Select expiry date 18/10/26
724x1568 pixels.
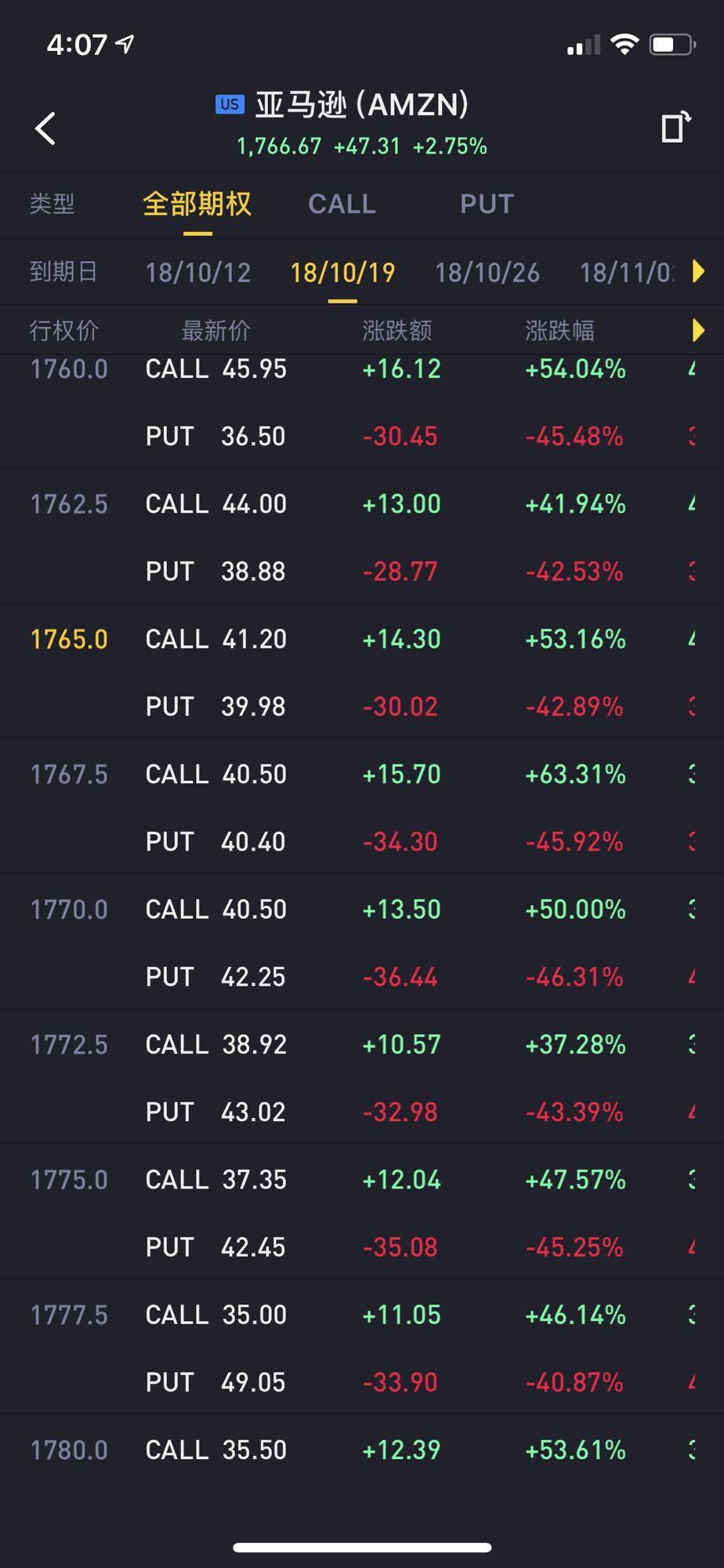point(487,272)
